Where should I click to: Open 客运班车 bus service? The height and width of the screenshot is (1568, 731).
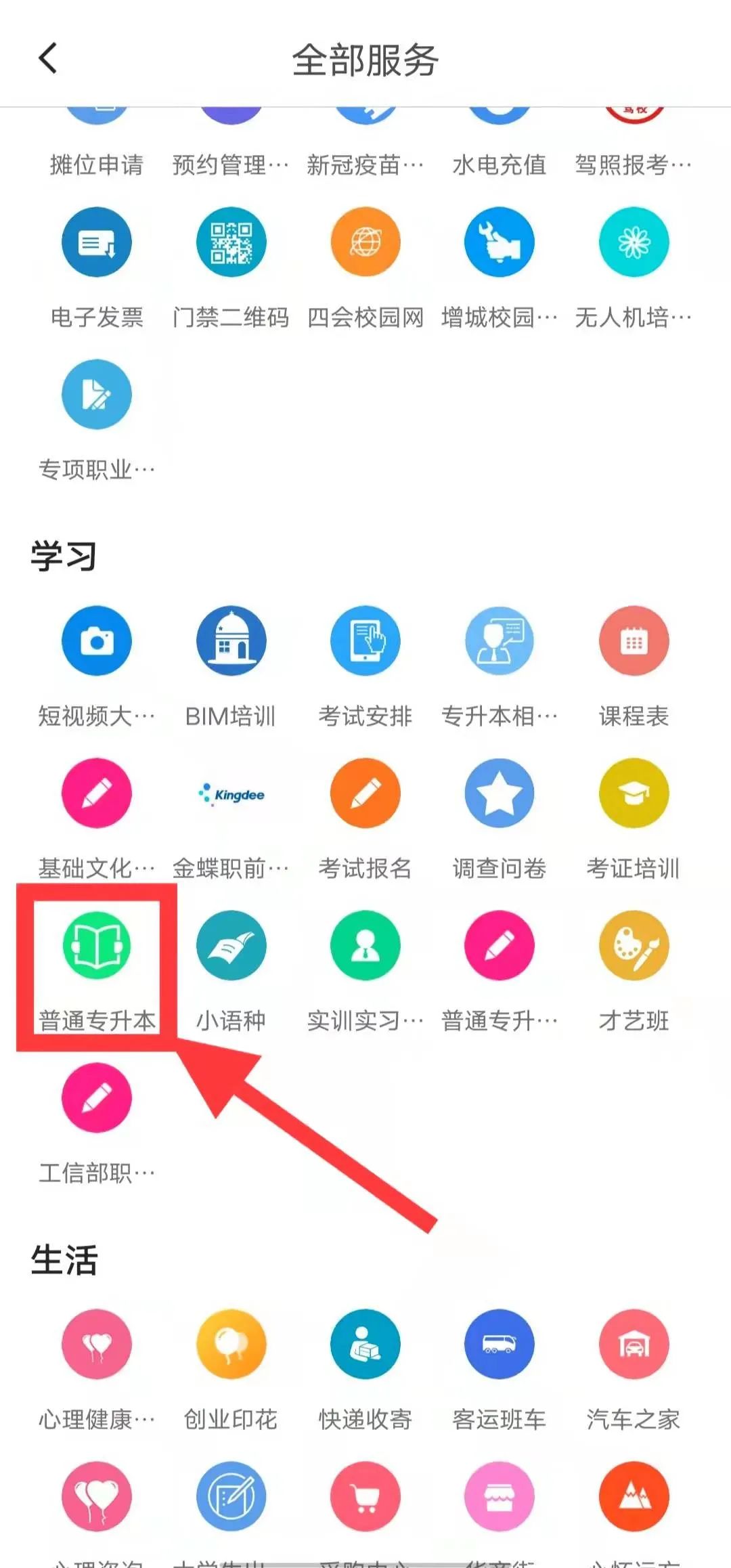pos(499,1345)
